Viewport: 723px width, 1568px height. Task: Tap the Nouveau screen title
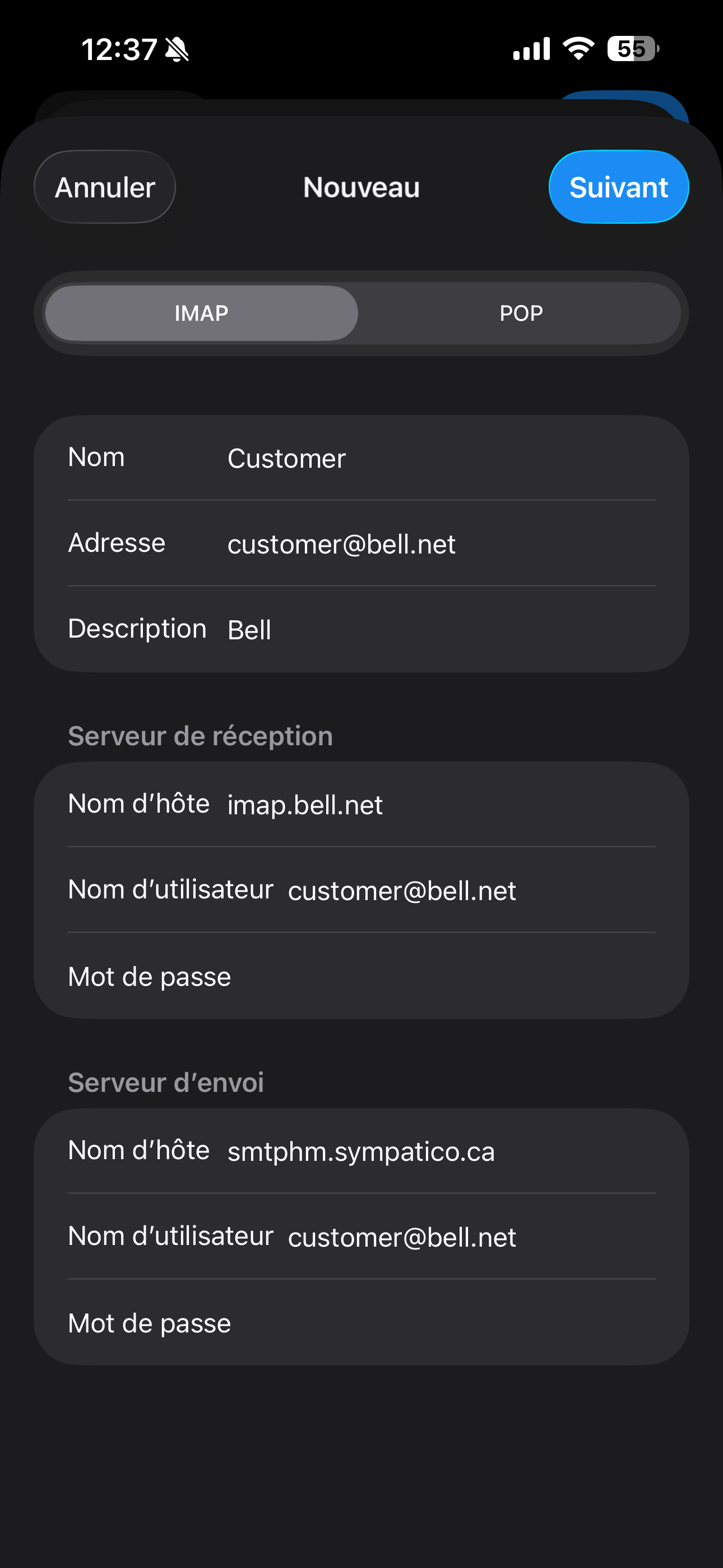[361, 187]
